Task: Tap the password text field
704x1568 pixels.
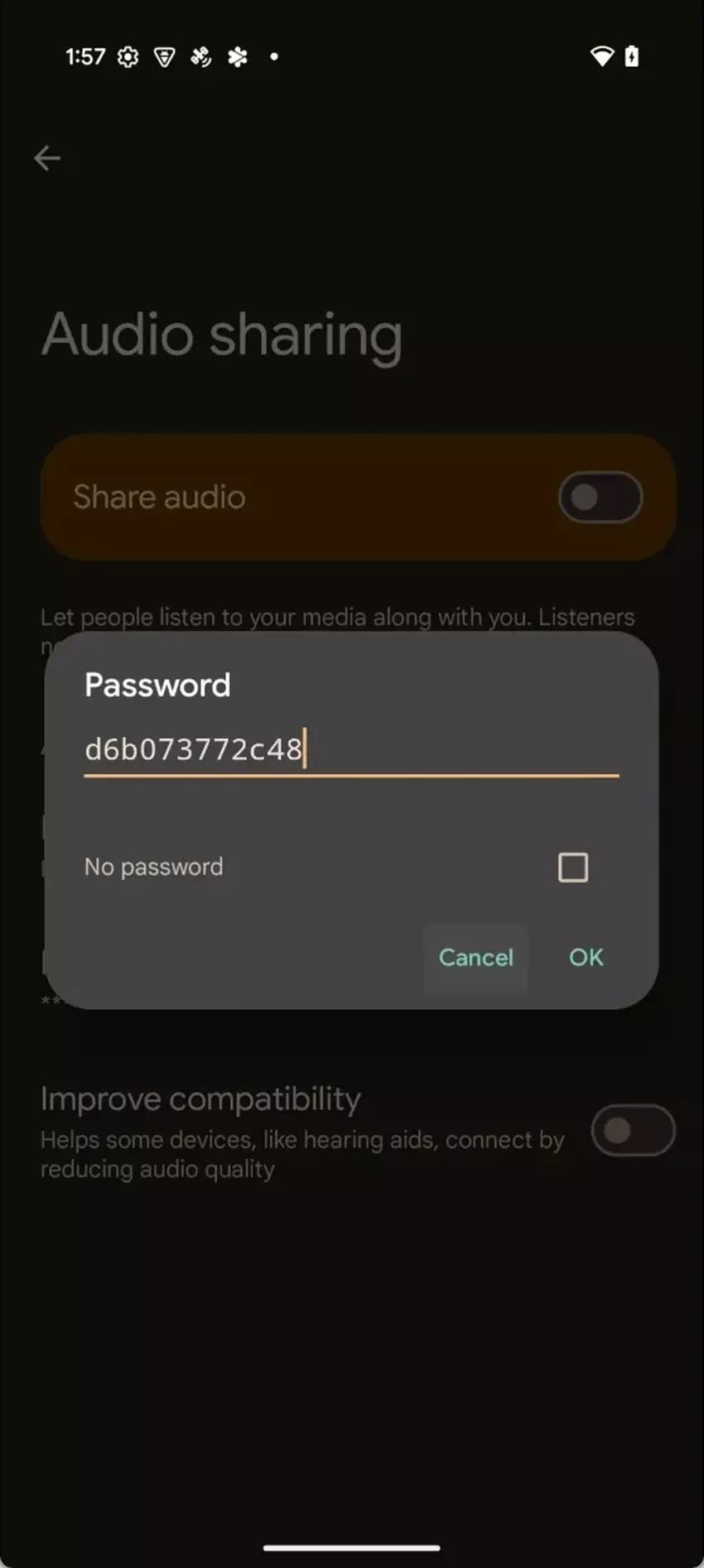Action: 351,749
